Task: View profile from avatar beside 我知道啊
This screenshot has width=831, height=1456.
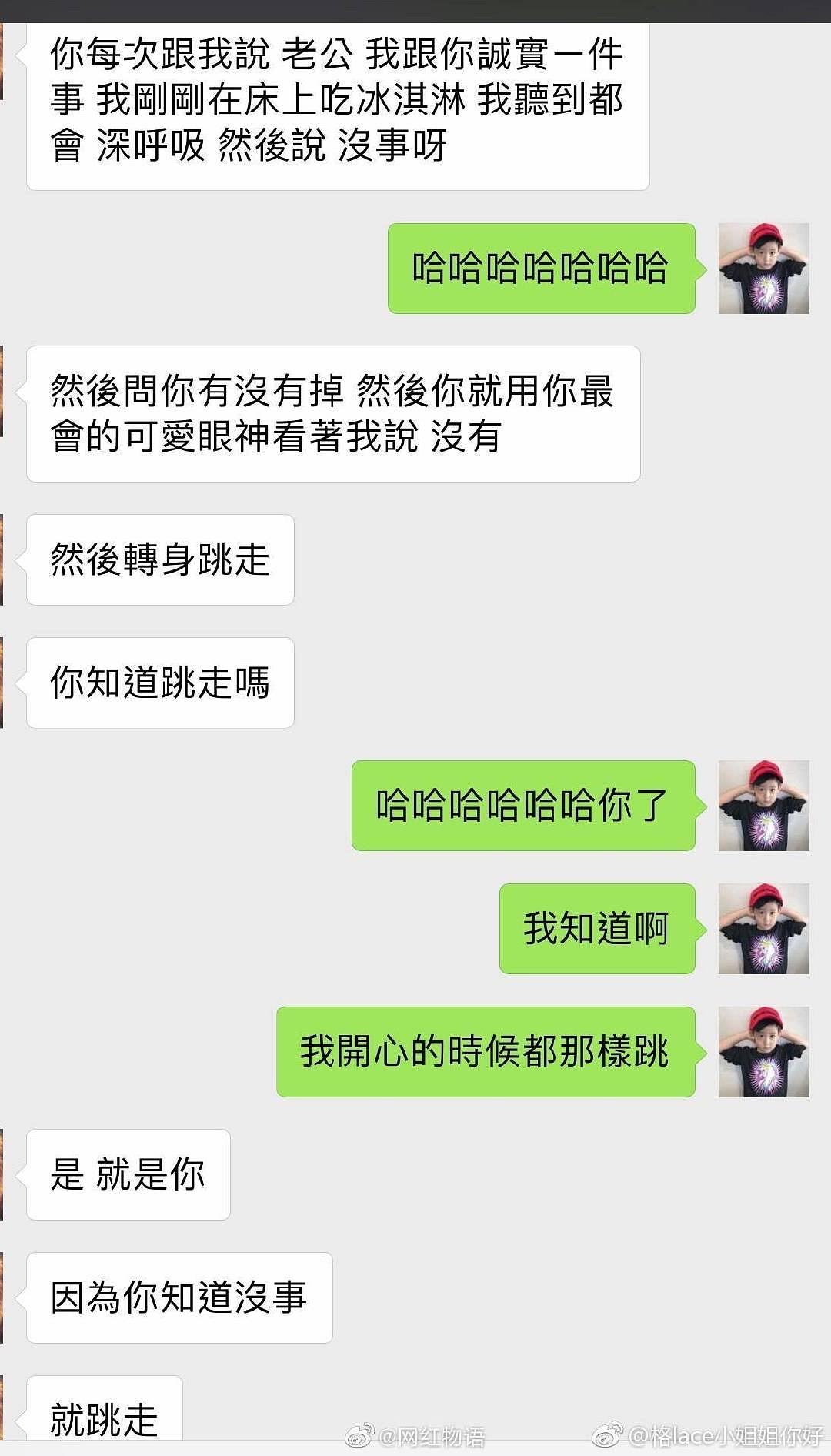Action: (763, 929)
